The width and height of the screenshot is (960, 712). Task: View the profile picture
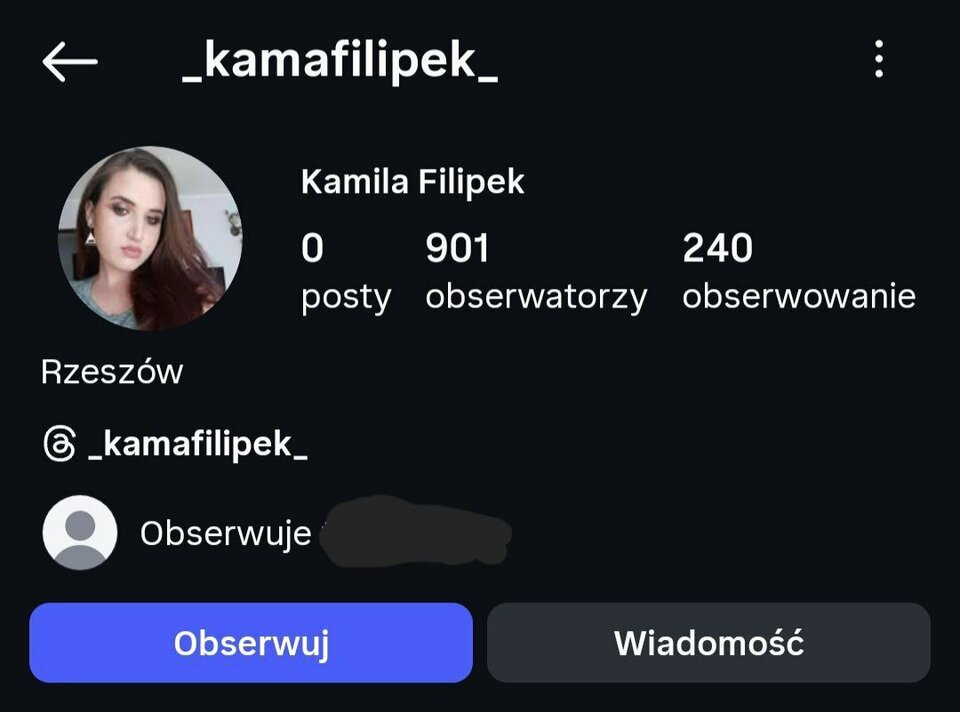pos(150,238)
